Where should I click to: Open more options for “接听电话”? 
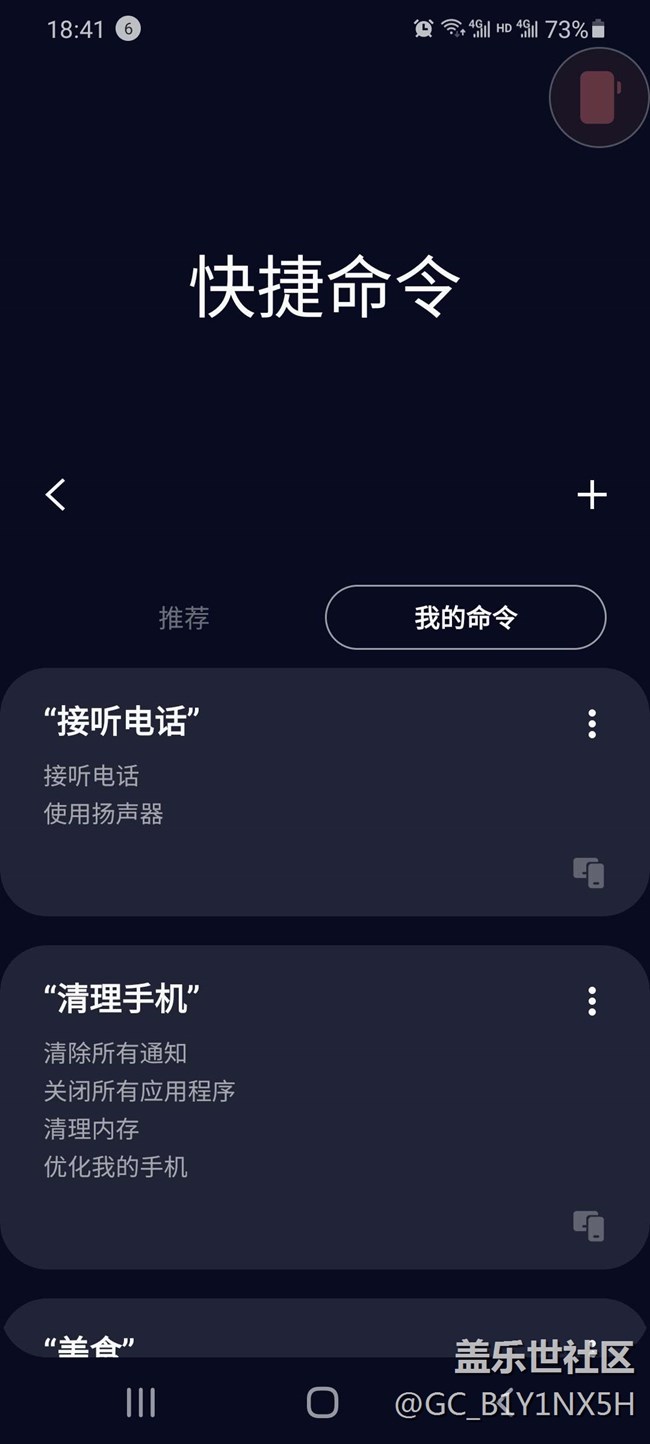592,724
